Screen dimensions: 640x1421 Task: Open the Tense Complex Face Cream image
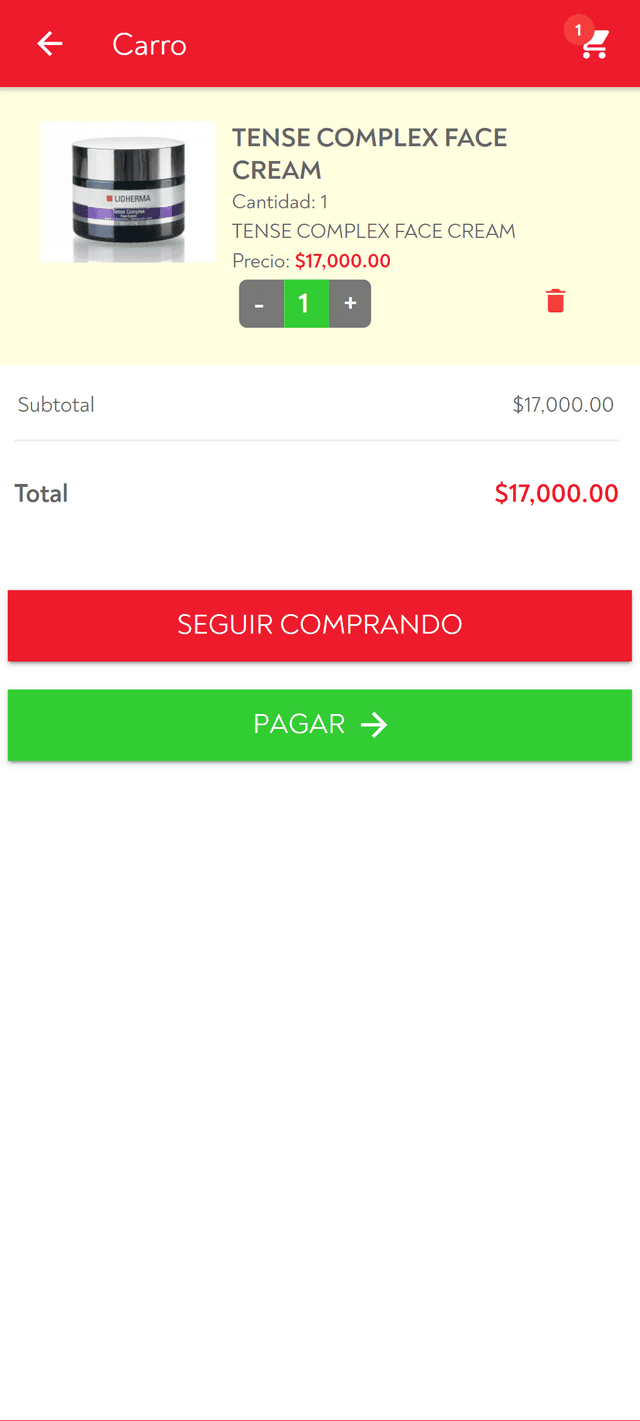point(128,193)
